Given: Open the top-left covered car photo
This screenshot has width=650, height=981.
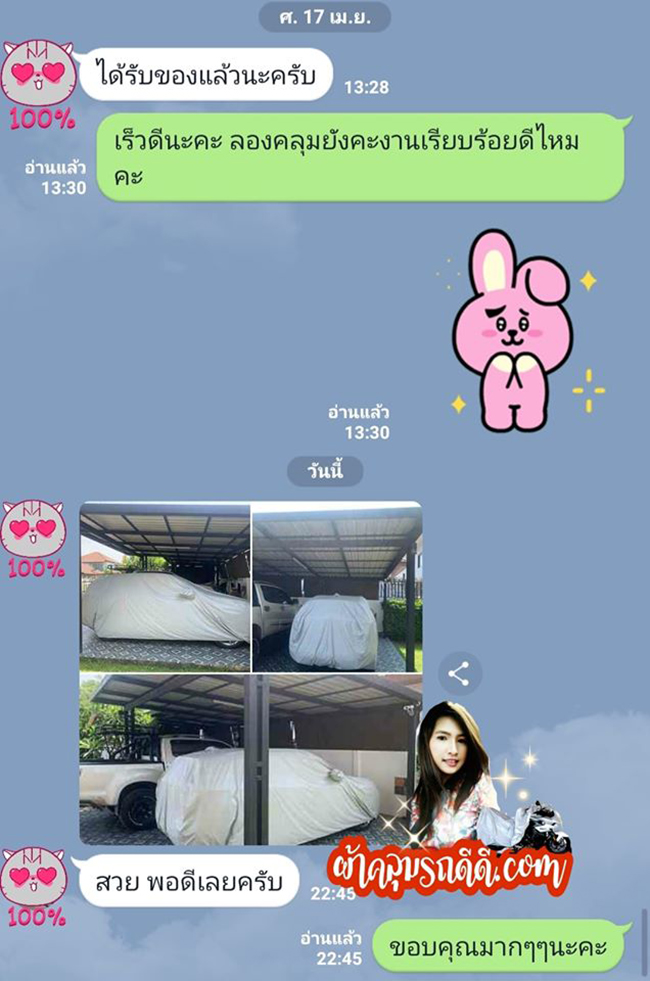Looking at the screenshot, I should coord(165,587).
